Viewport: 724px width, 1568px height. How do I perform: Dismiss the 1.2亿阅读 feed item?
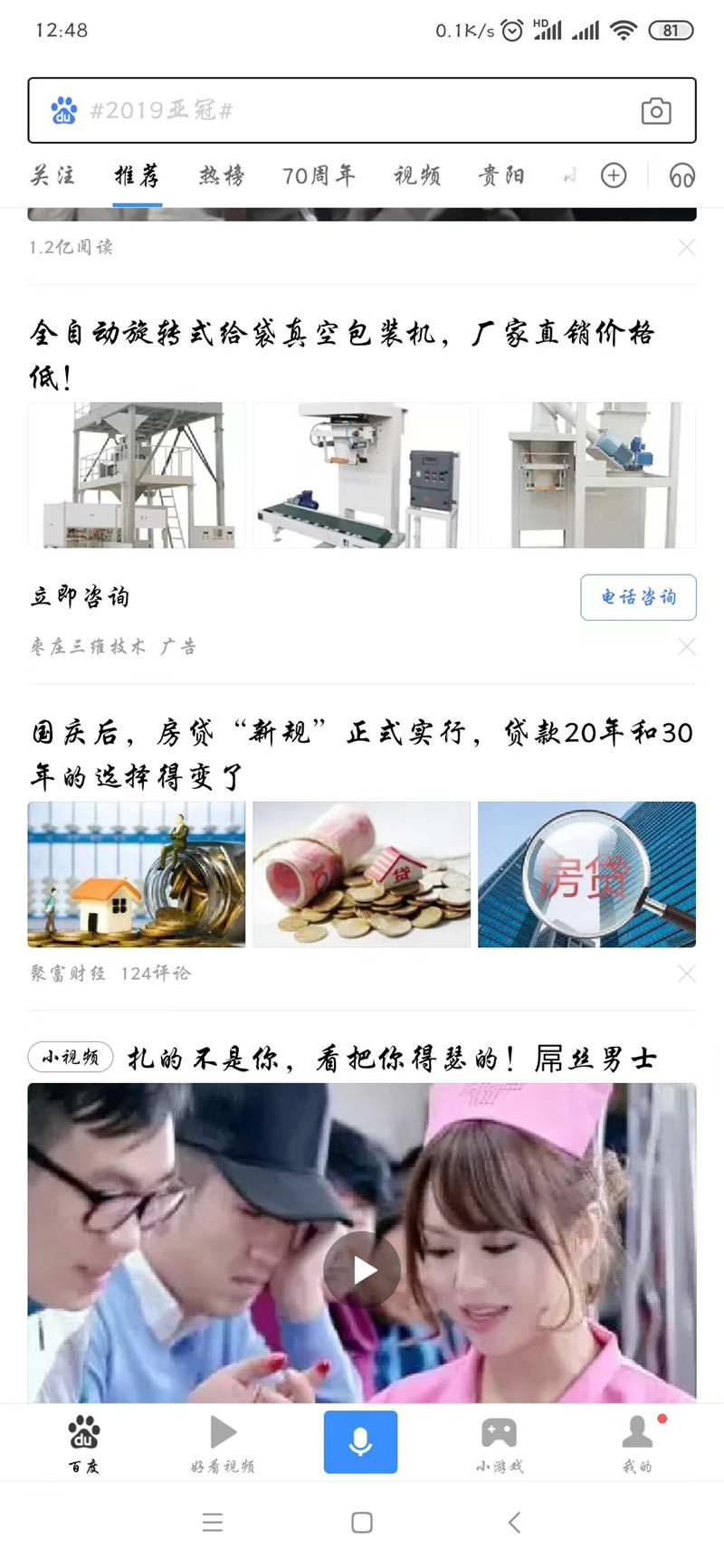point(687,247)
